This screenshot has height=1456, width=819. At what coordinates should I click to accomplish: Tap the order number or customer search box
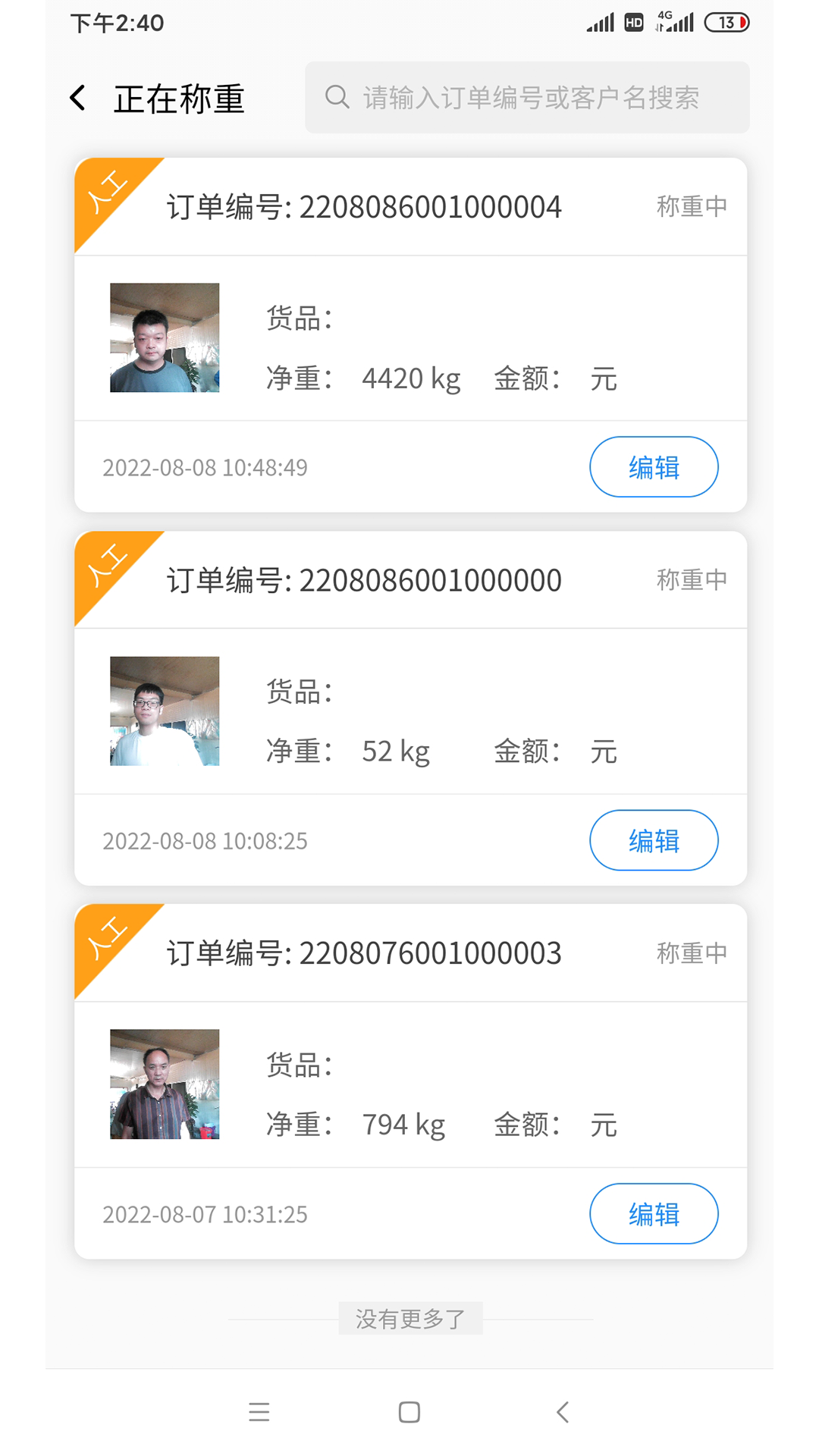527,98
